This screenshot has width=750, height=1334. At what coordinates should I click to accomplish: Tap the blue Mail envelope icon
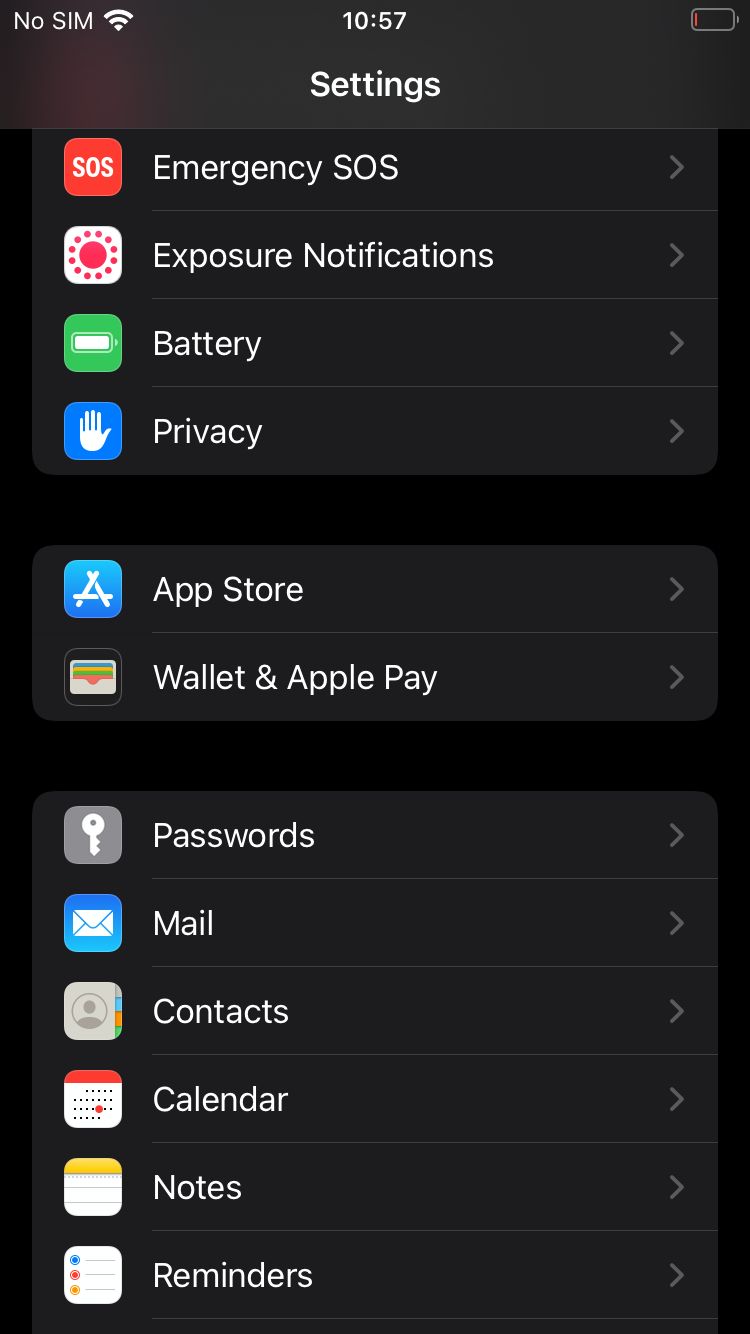92,923
